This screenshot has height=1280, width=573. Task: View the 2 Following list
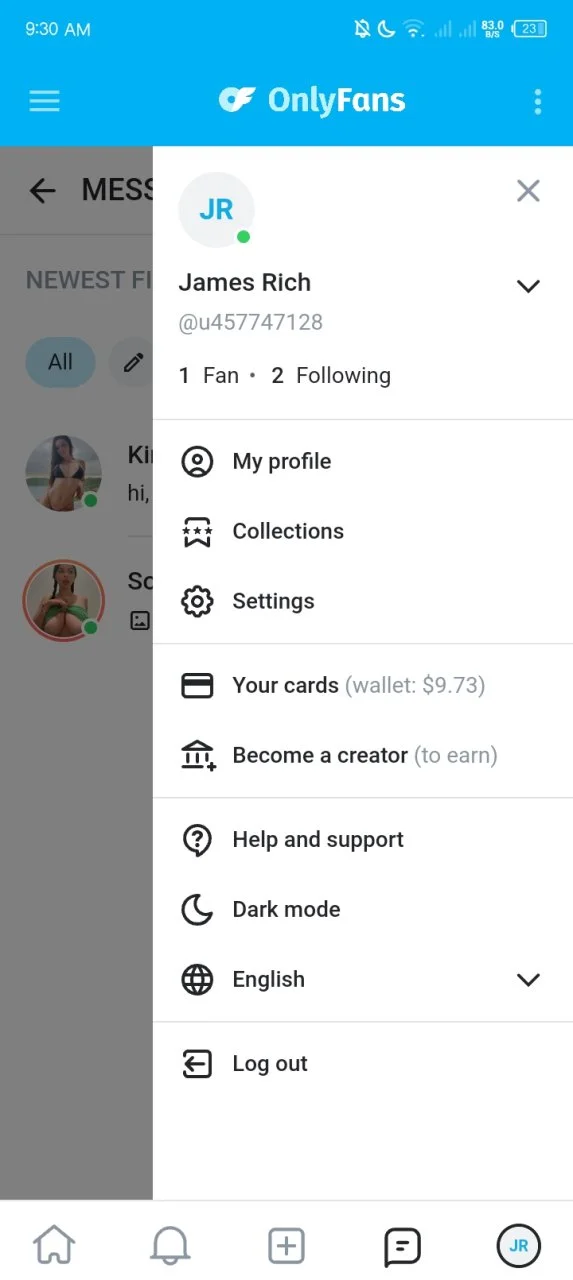331,376
